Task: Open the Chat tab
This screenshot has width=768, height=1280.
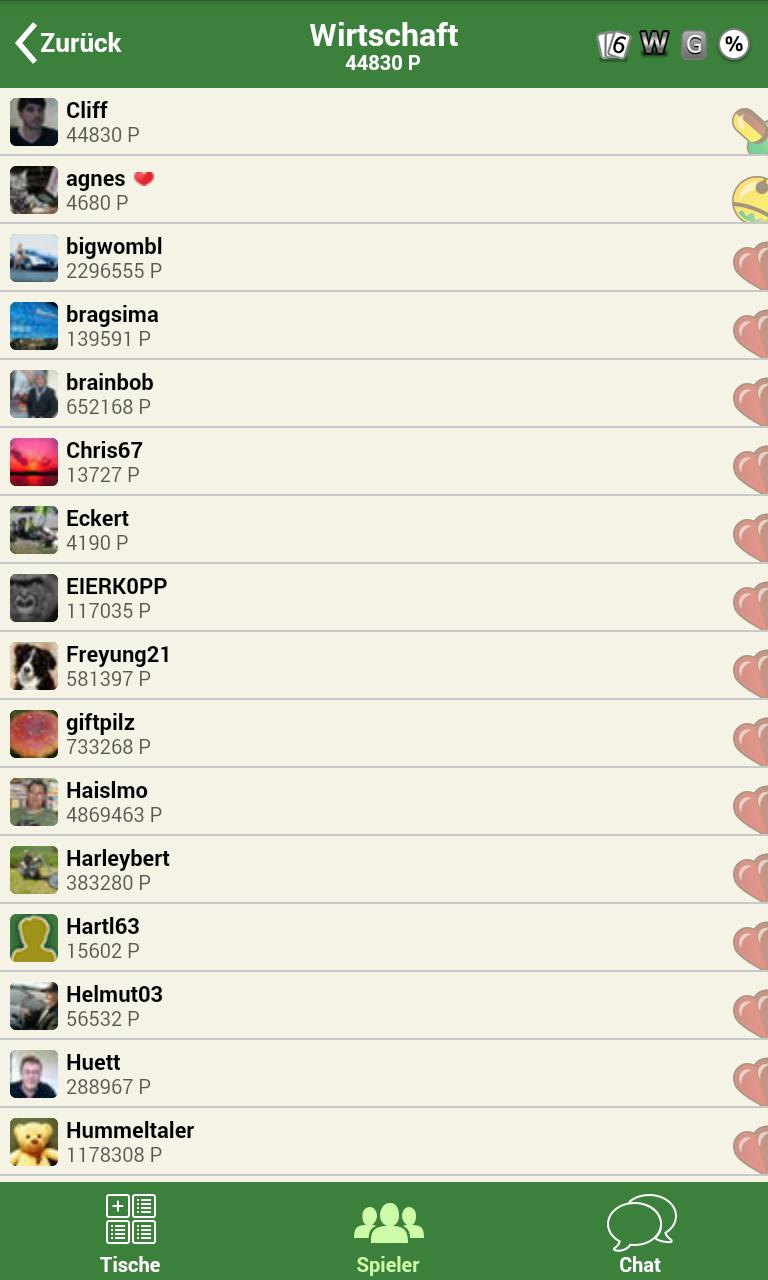Action: coord(640,1234)
